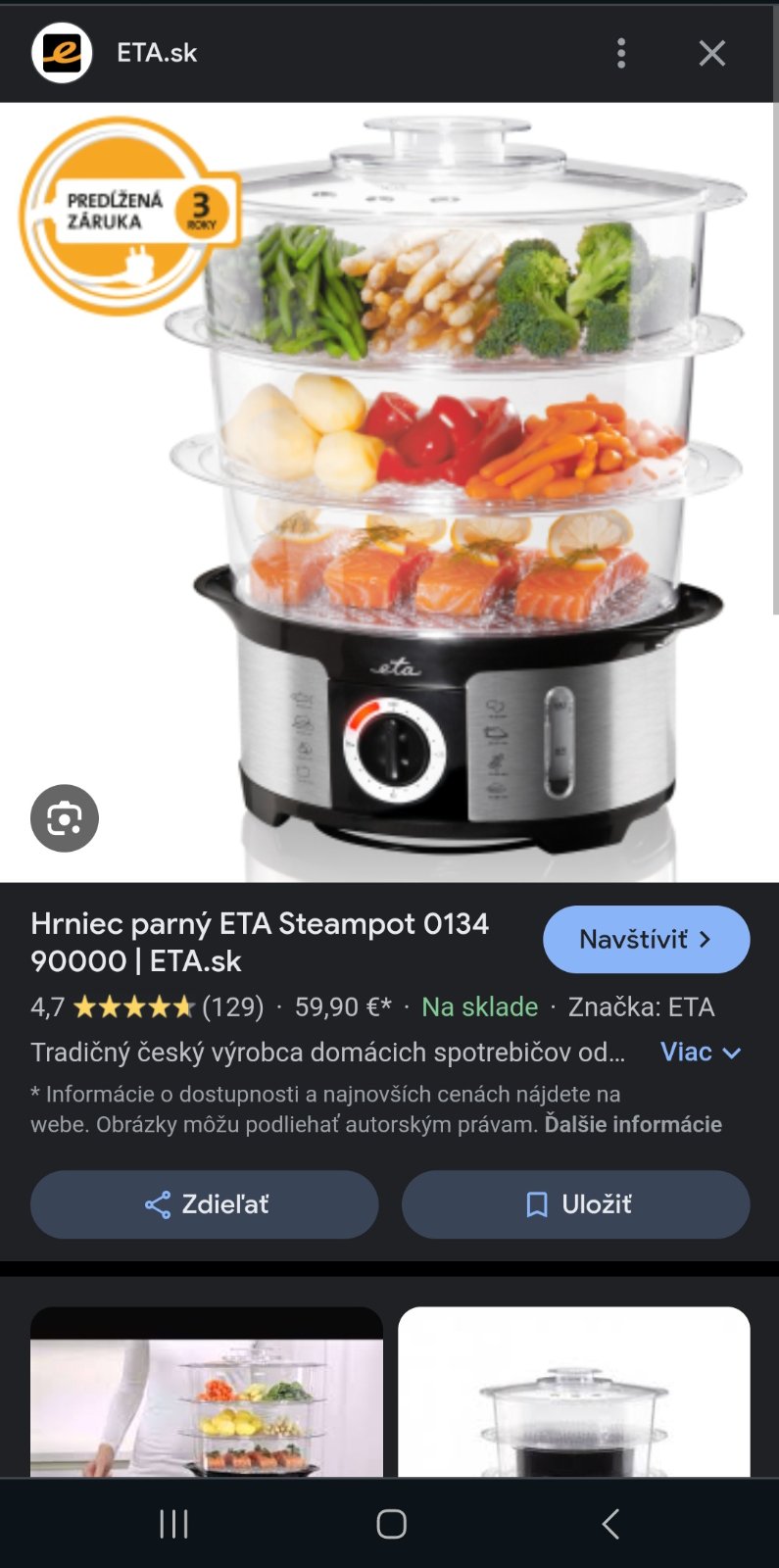Open Ďalšie informácie link
779x1568 pixels.
click(x=633, y=1124)
